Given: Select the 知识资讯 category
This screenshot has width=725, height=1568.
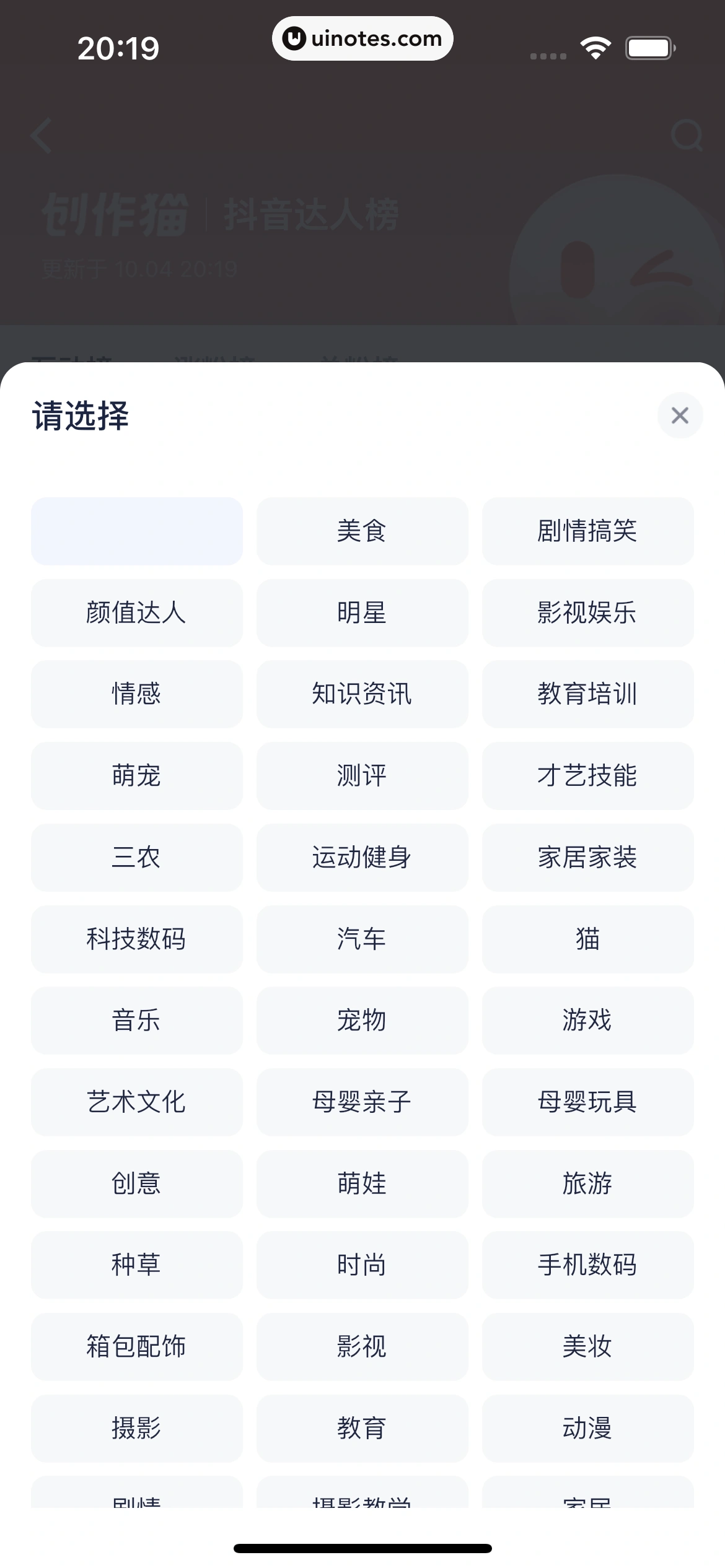Looking at the screenshot, I should [362, 694].
